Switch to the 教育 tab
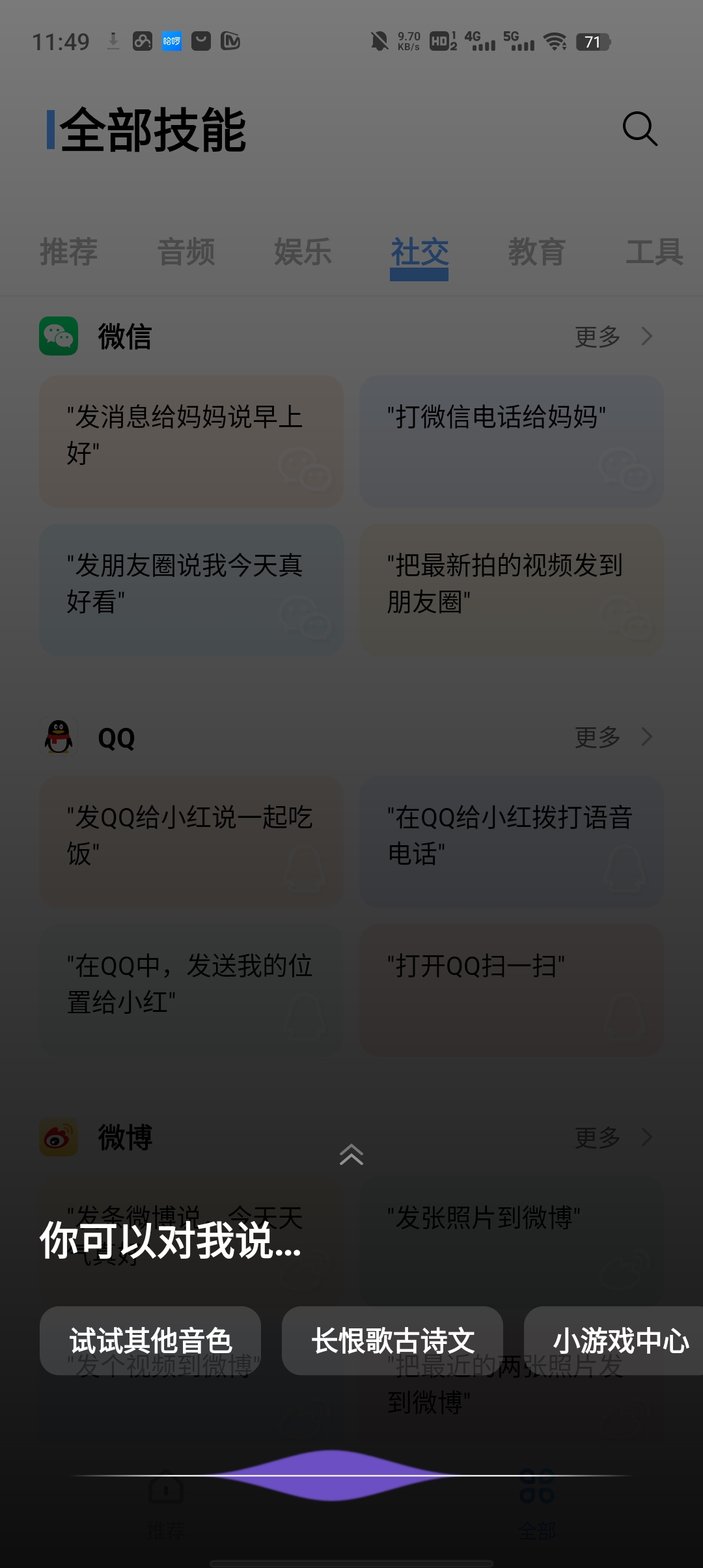This screenshot has height=1568, width=703. tap(537, 253)
